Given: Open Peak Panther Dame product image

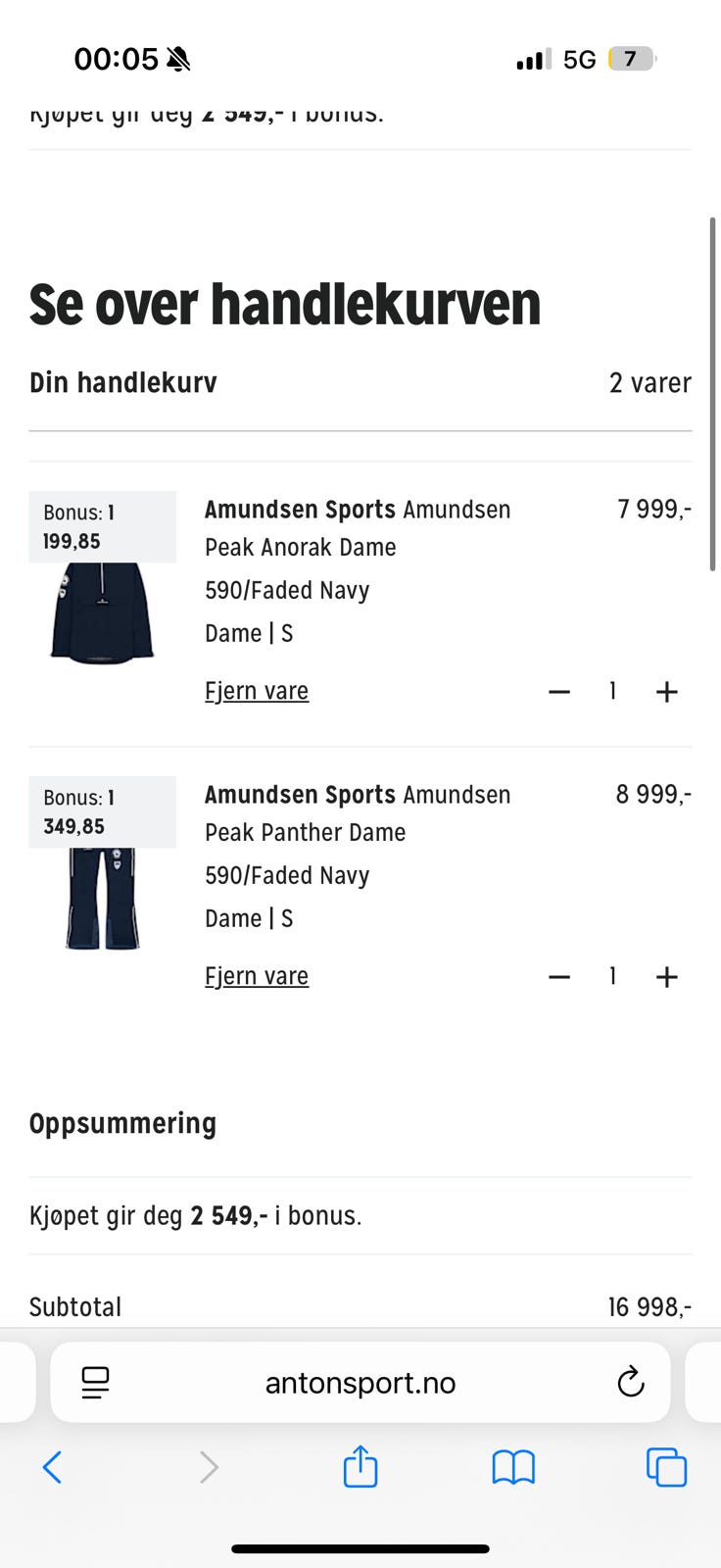Looking at the screenshot, I should (102, 899).
